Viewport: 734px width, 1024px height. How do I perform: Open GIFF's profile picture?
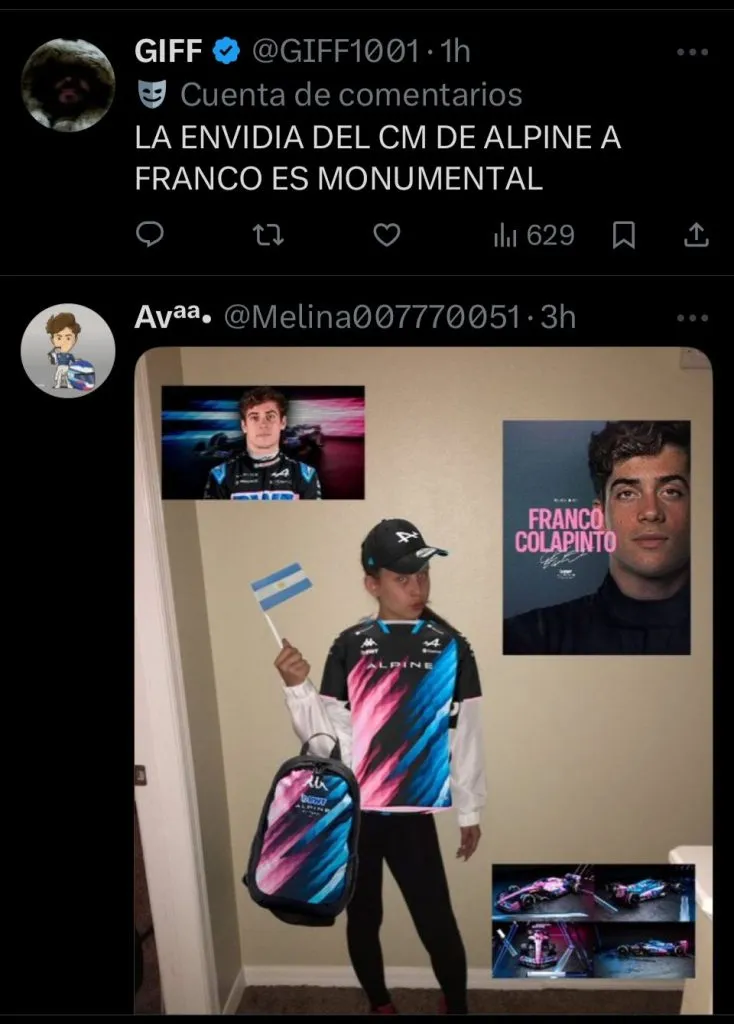(68, 85)
